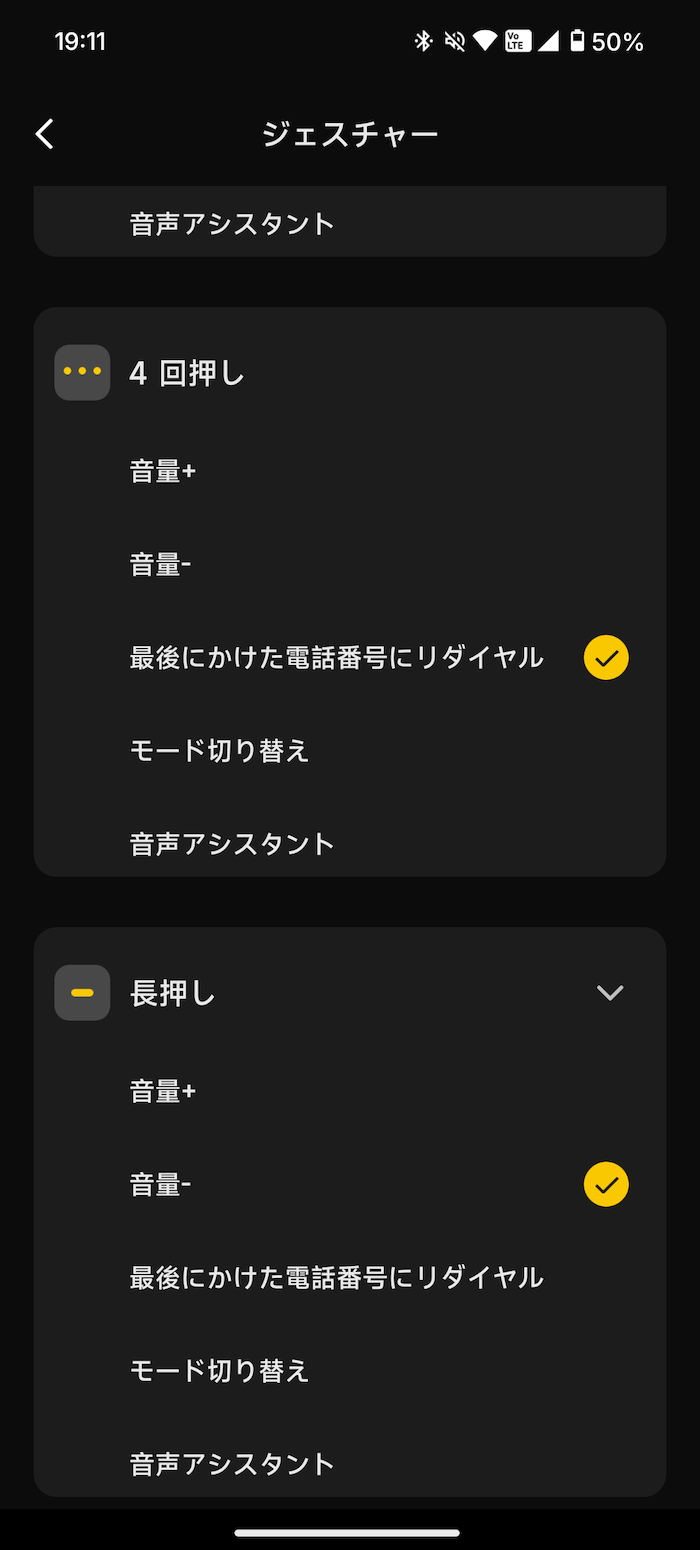Select モード切り替え under 長押し
700x1550 pixels.
click(x=350, y=1370)
